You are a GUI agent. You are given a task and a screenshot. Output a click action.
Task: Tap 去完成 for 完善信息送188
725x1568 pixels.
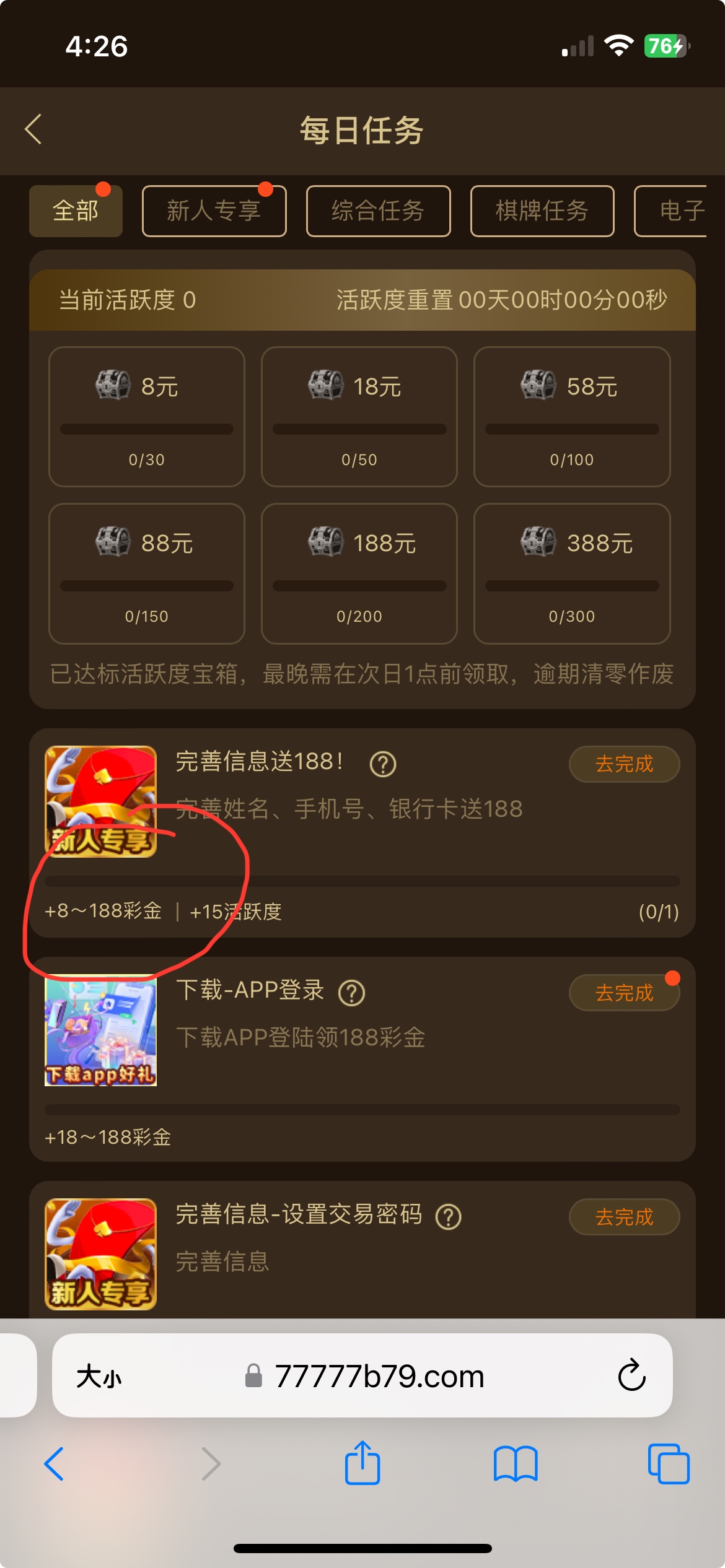pyautogui.click(x=624, y=764)
